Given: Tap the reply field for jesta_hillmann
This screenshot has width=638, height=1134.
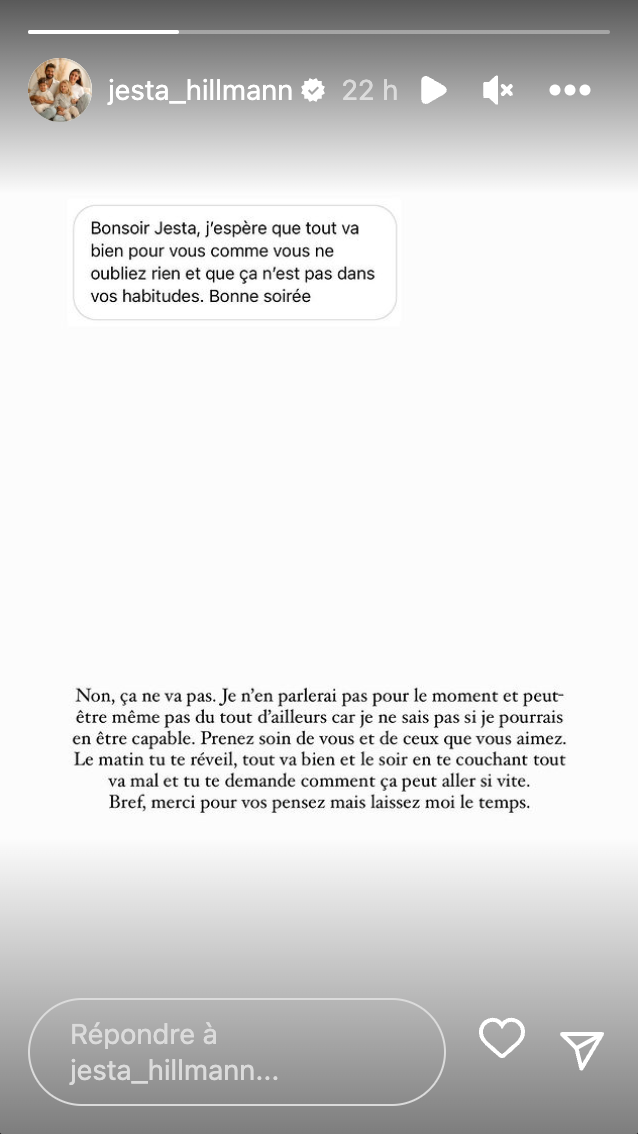Looking at the screenshot, I should click(236, 1052).
